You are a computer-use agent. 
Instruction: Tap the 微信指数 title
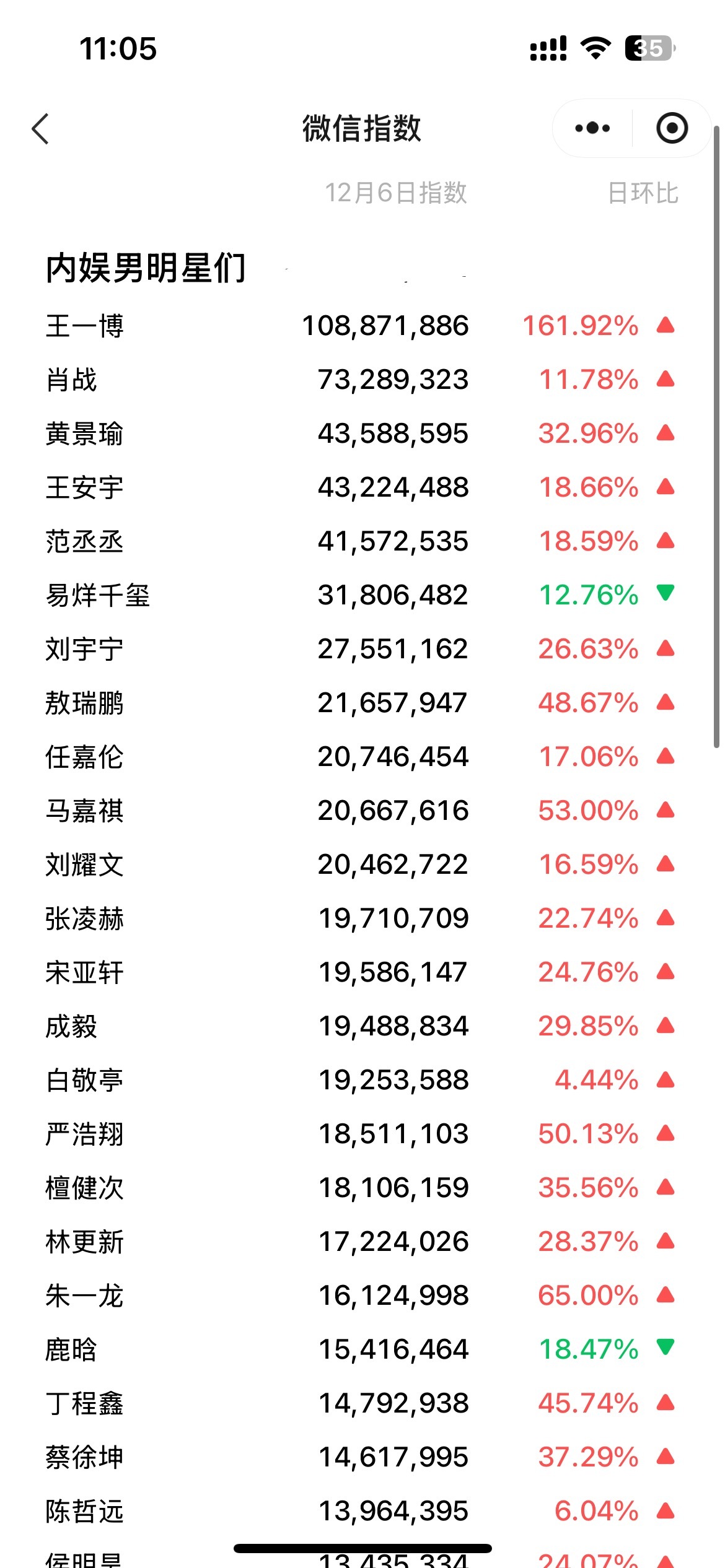(362, 128)
